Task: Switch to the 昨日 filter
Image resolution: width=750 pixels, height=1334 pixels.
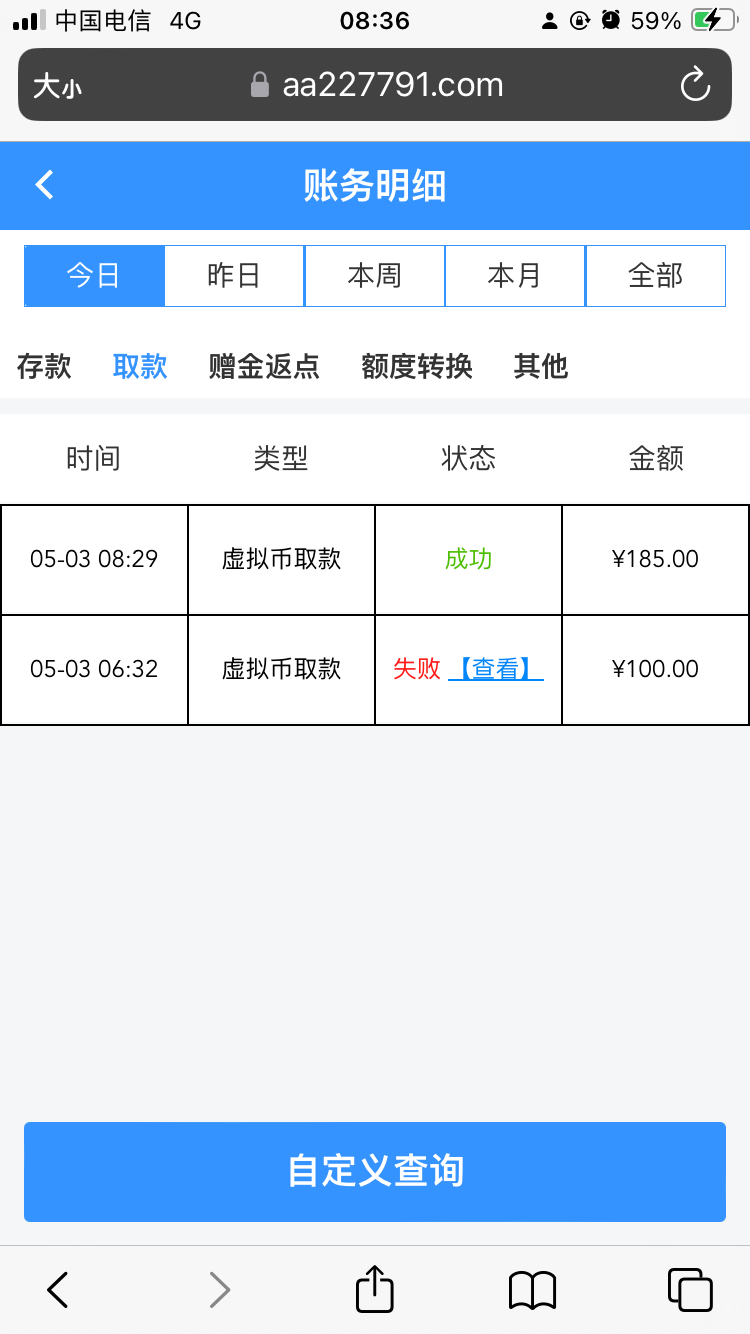Action: coord(234,275)
